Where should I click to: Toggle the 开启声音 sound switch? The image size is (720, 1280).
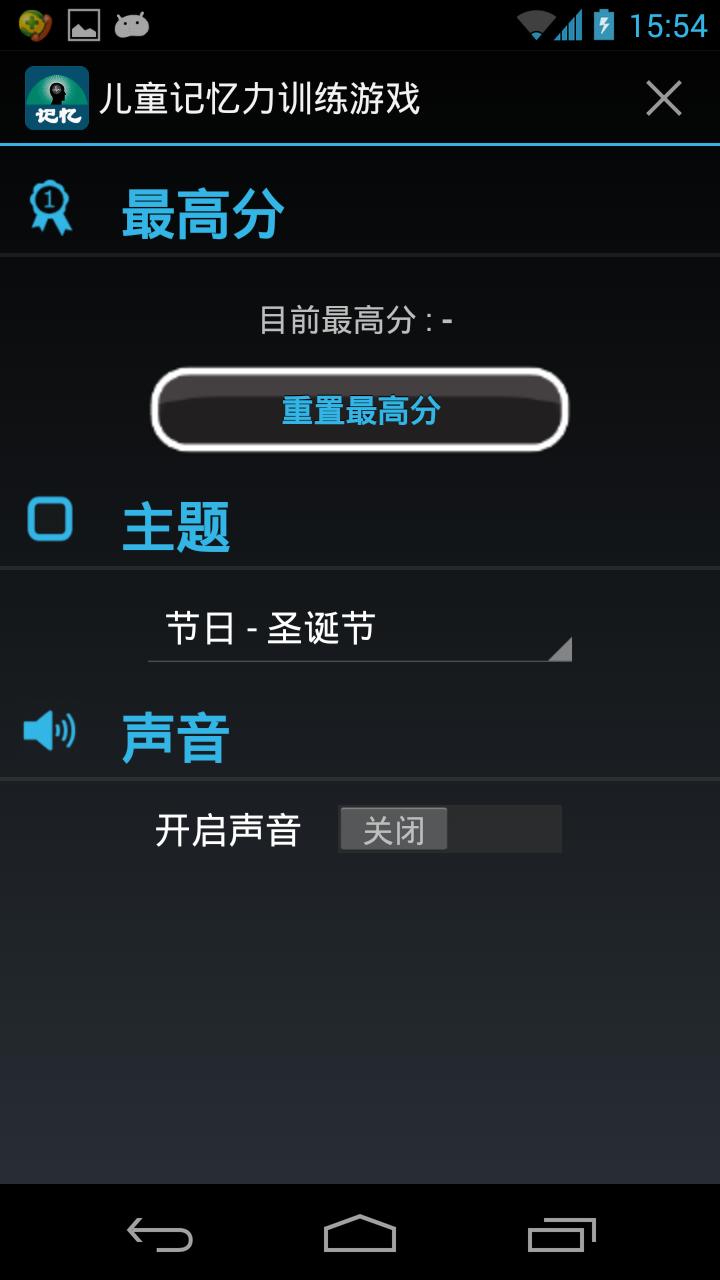[450, 829]
